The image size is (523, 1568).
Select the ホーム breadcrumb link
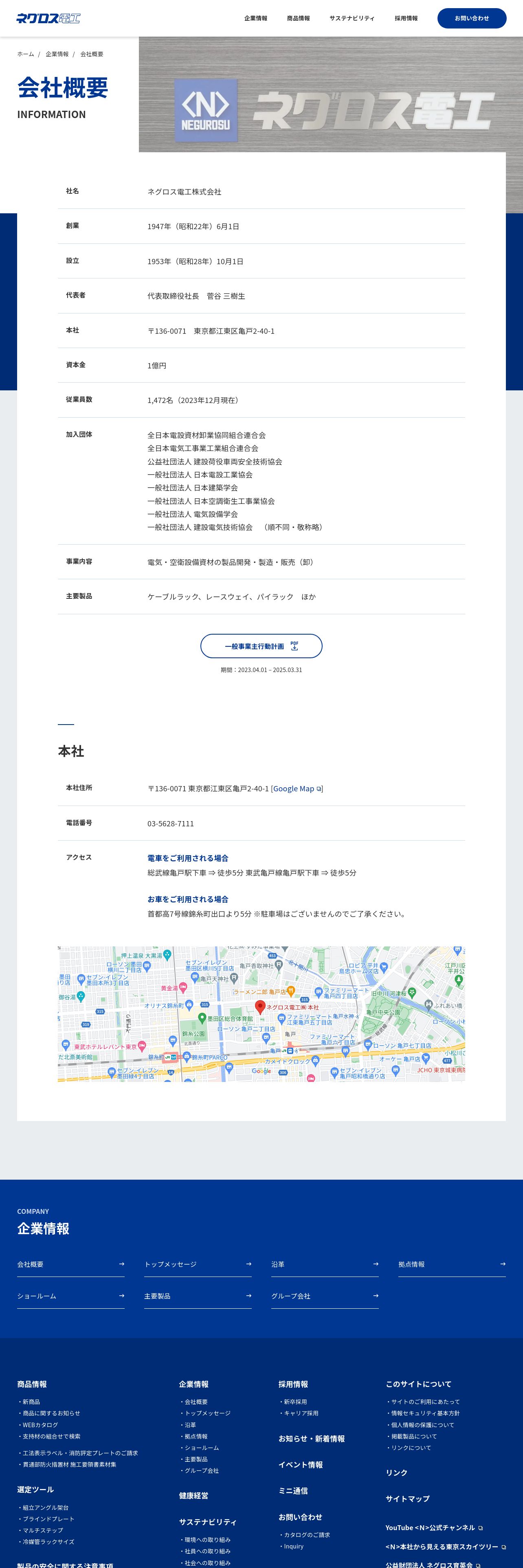(x=26, y=54)
